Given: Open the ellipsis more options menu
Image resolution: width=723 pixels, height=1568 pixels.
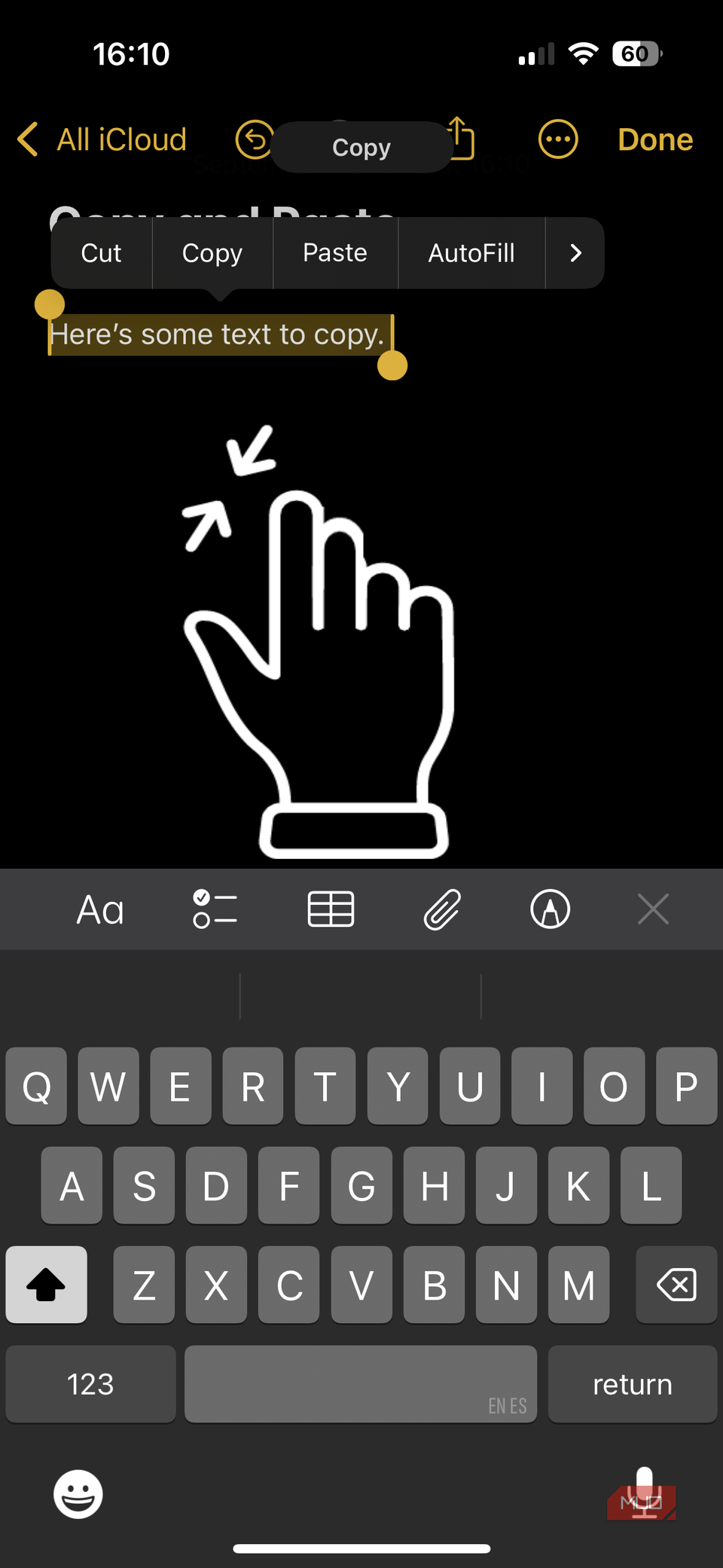Looking at the screenshot, I should click(x=558, y=140).
